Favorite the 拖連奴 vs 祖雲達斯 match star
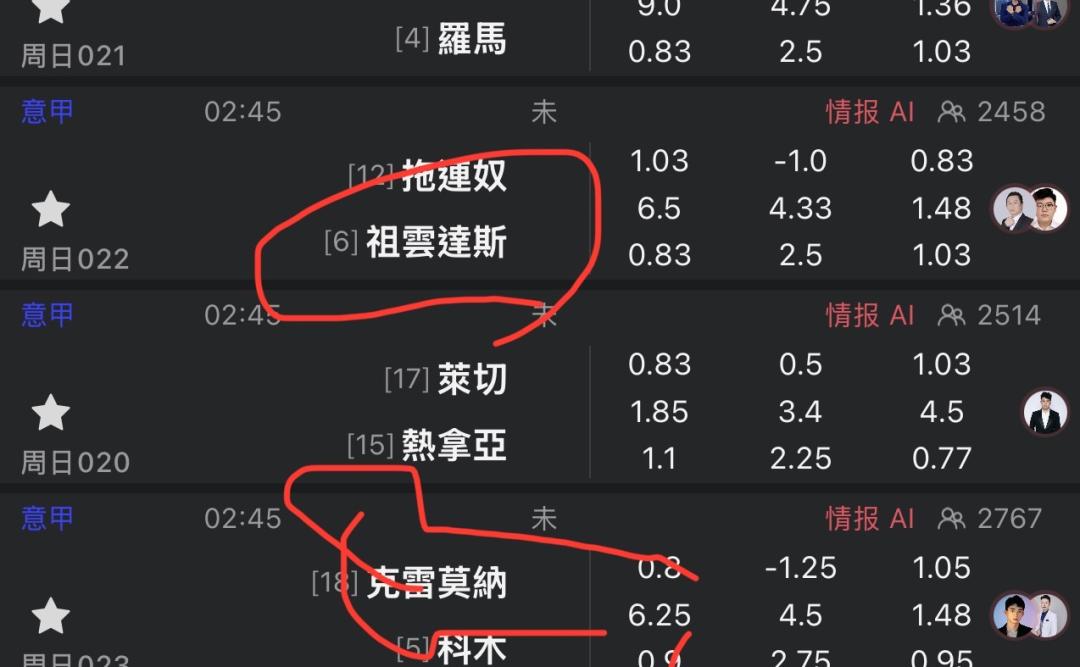1080x667 pixels. click(51, 209)
